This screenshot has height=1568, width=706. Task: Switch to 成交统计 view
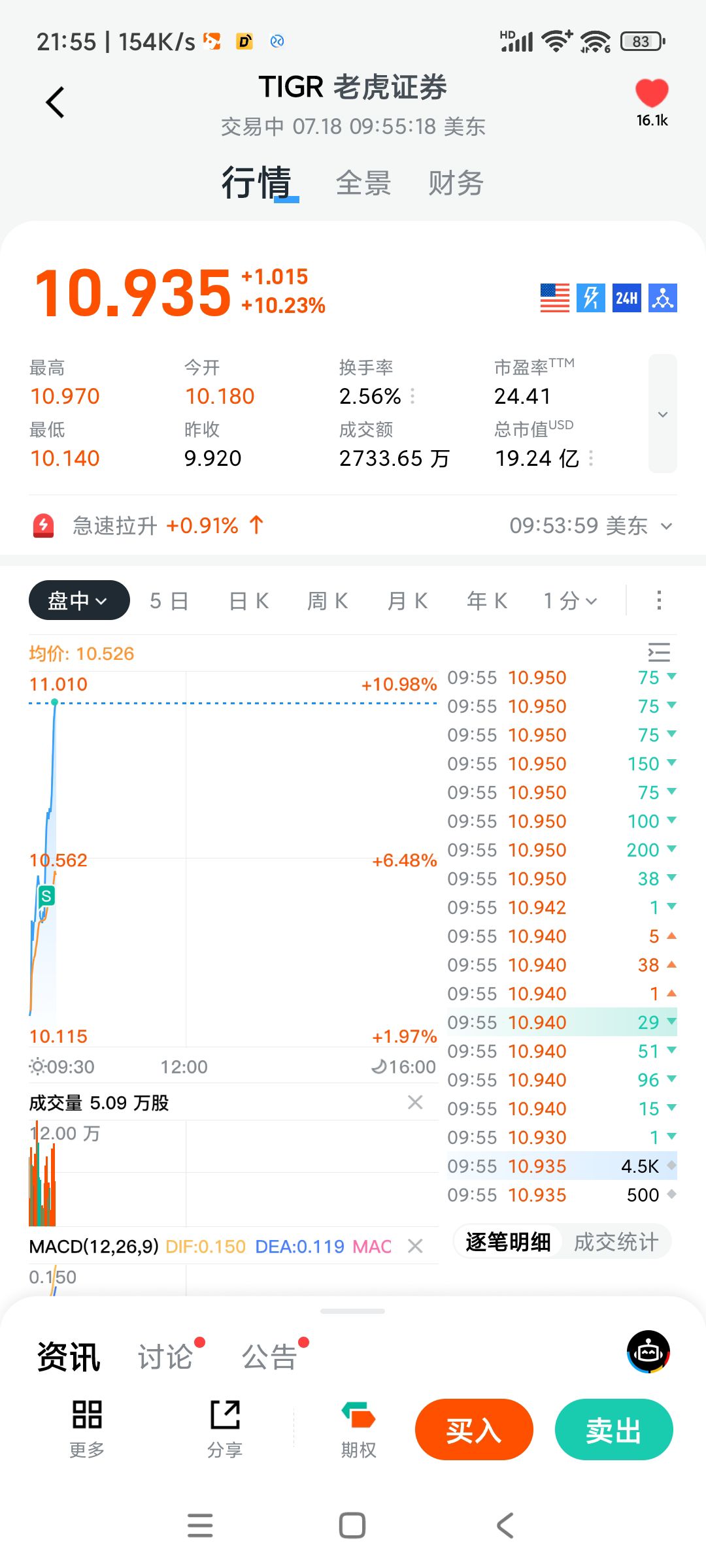[x=616, y=1242]
